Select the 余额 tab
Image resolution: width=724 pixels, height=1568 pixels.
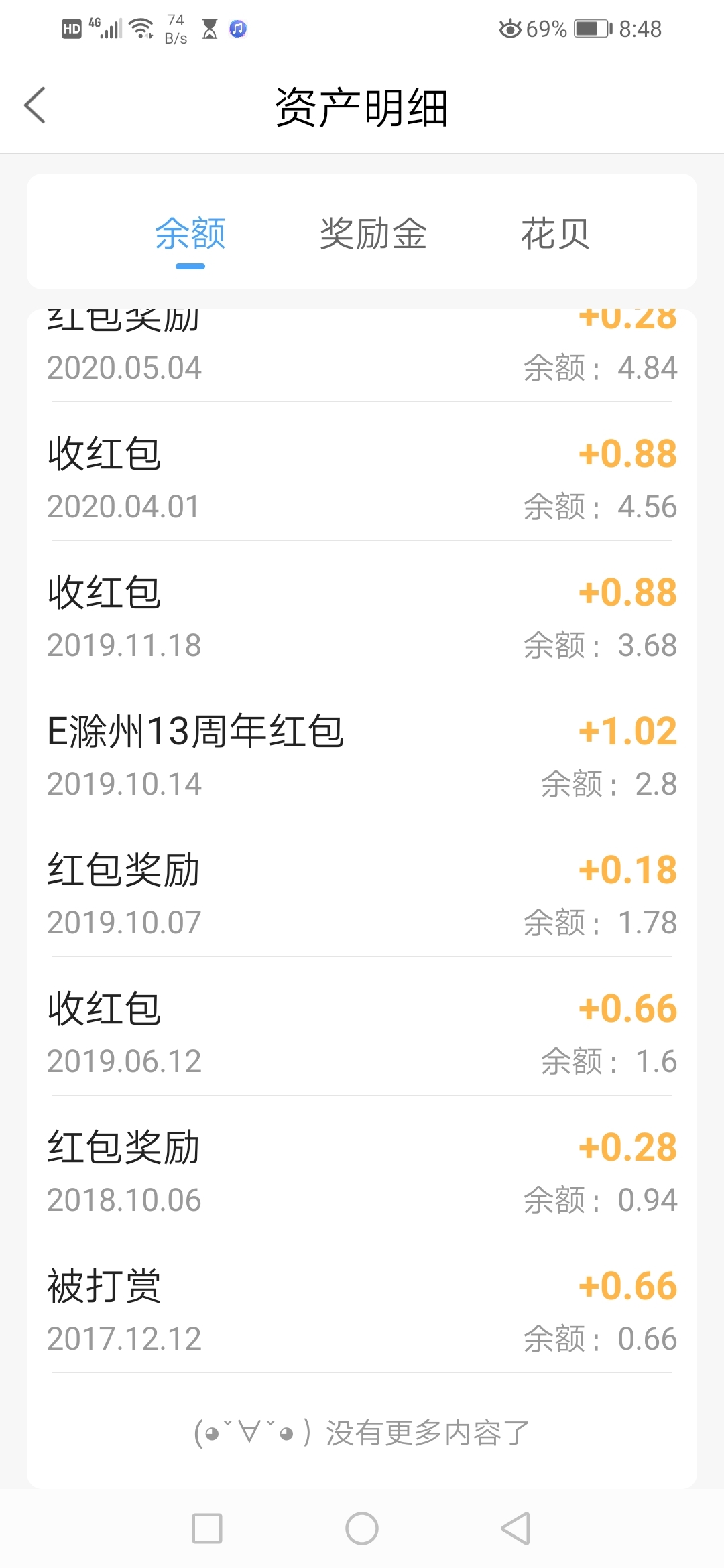pos(190,234)
